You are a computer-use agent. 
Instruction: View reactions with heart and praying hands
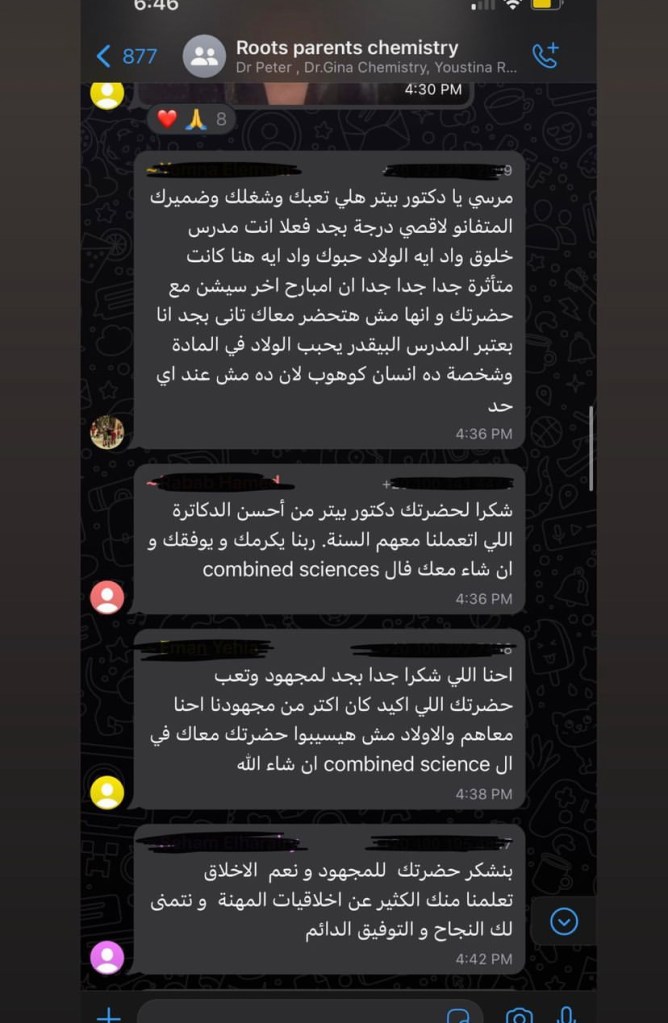(191, 120)
